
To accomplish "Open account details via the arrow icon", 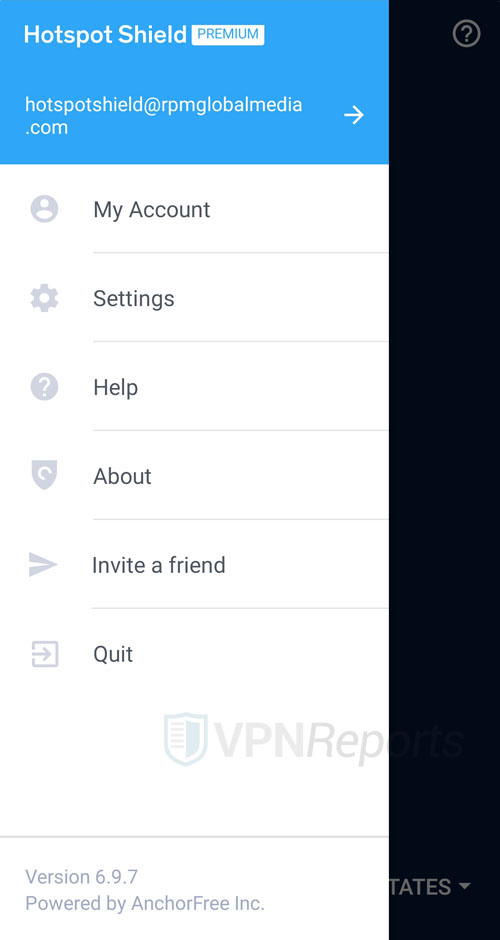I will pyautogui.click(x=354, y=115).
